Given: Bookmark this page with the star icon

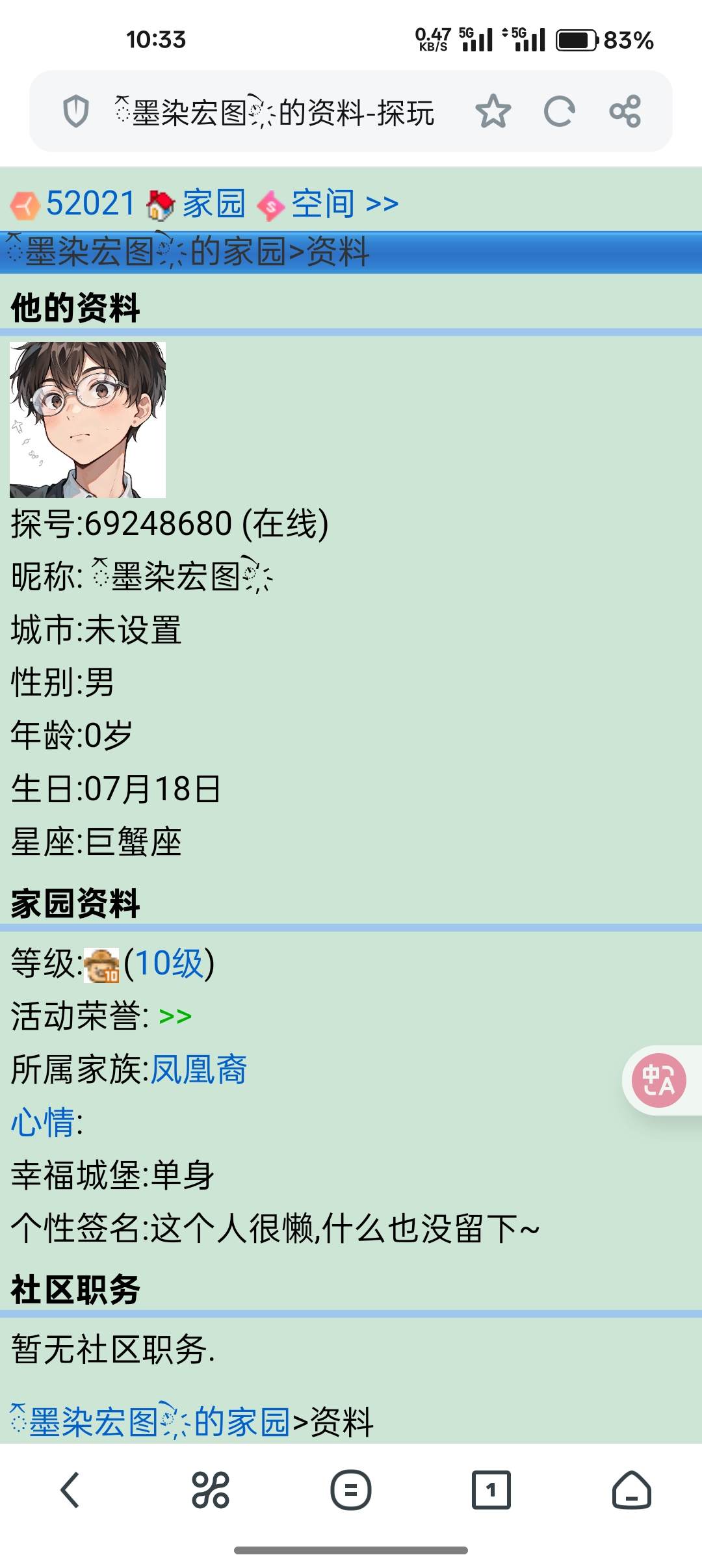Looking at the screenshot, I should [493, 111].
